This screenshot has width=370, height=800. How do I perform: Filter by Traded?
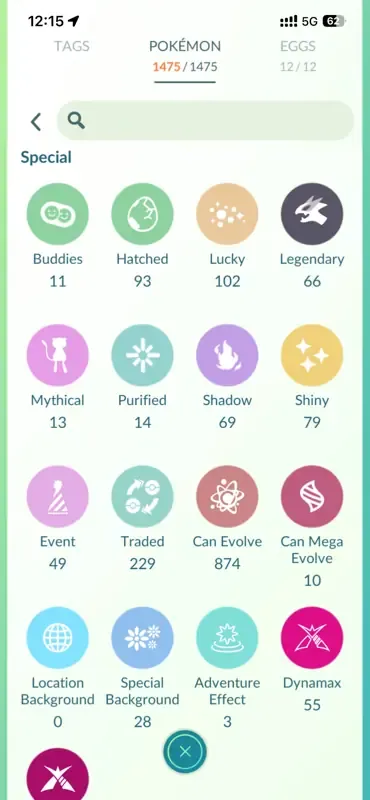coord(142,496)
